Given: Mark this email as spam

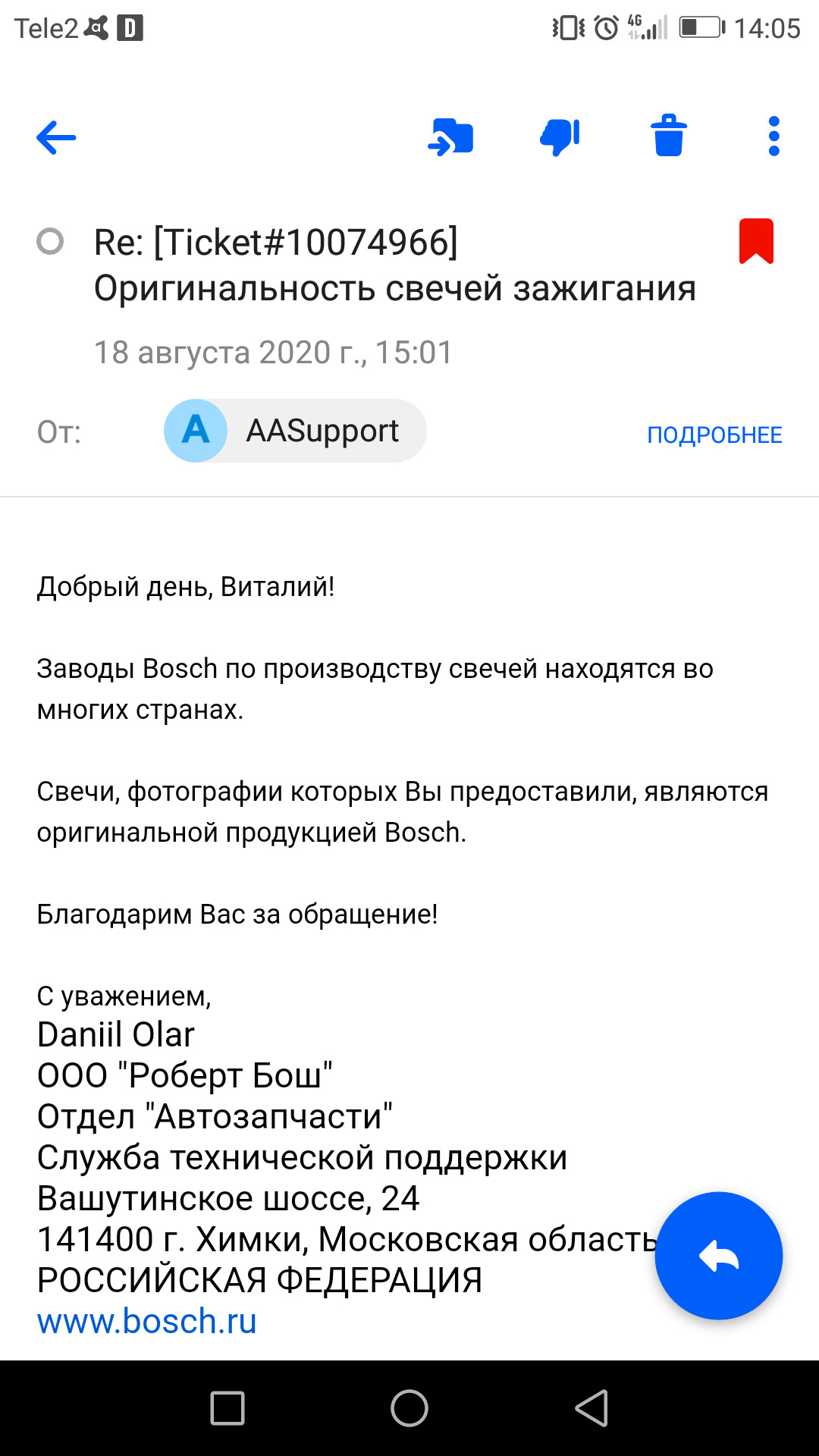Looking at the screenshot, I should coord(560,137).
